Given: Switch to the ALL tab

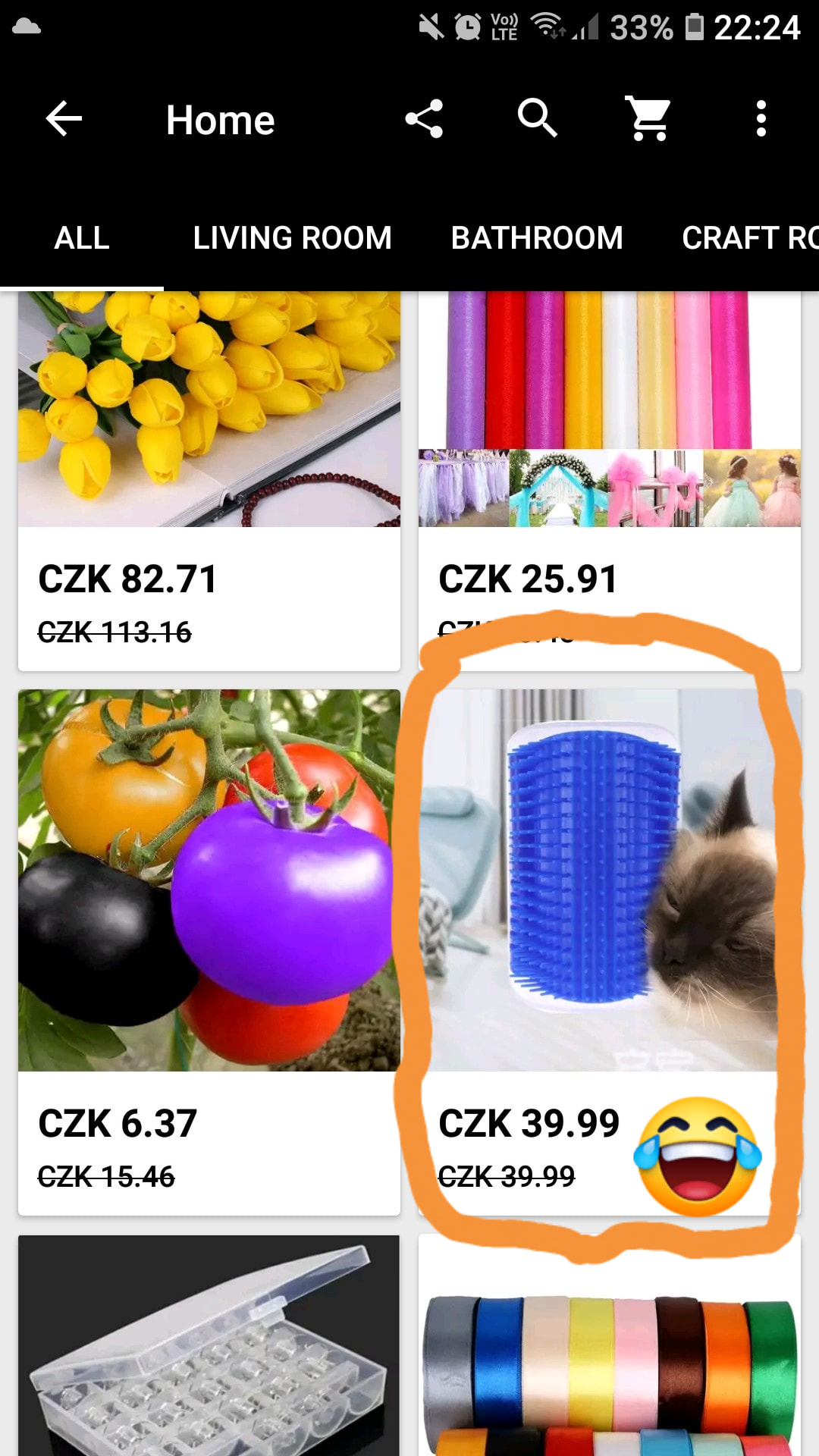Looking at the screenshot, I should point(82,238).
